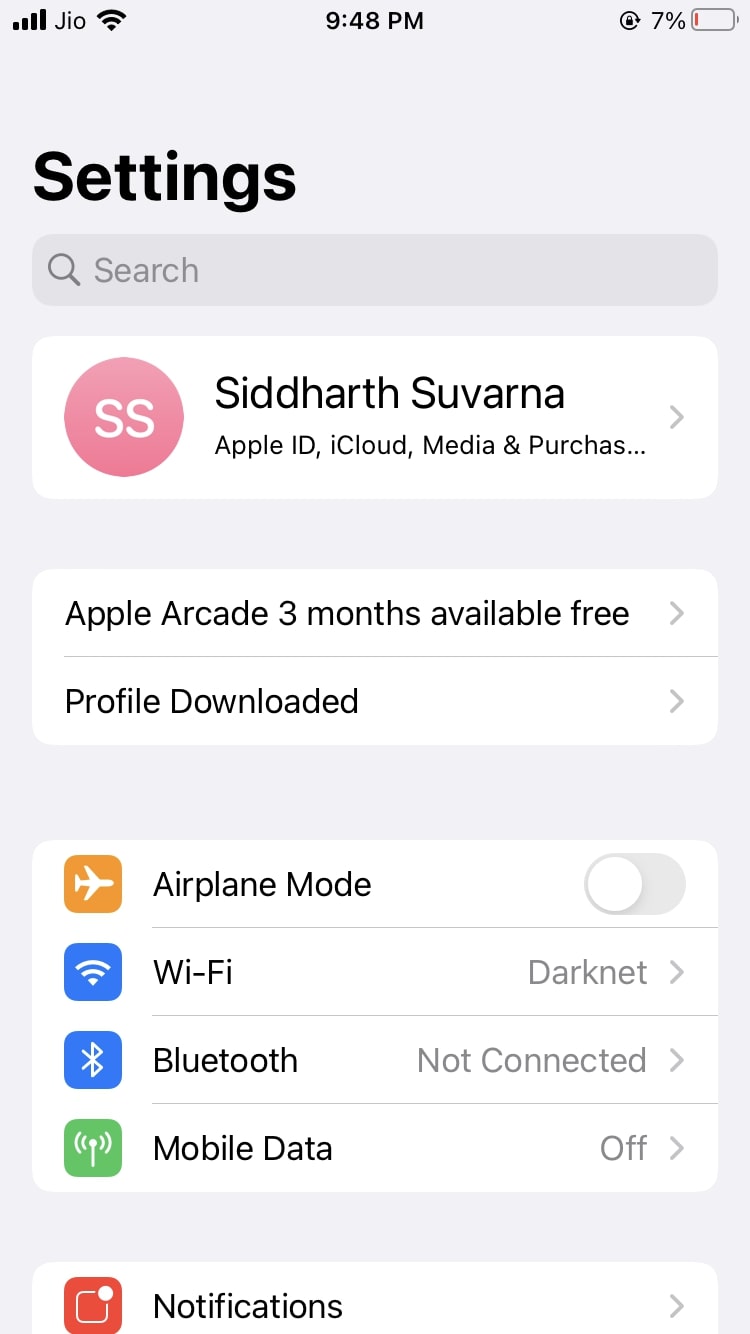
Task: Tap the SS profile avatar circle
Action: [x=123, y=417]
